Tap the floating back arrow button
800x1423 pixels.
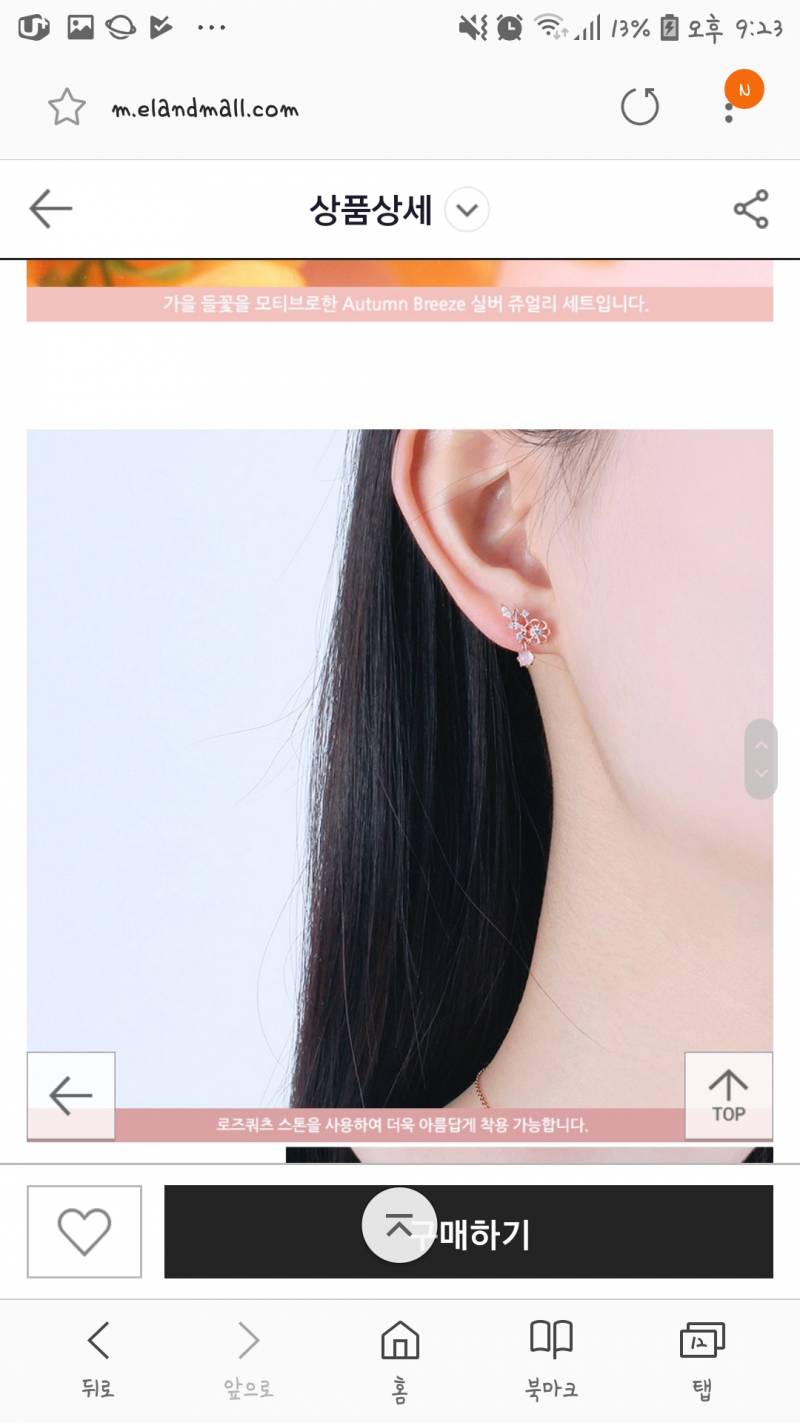point(71,1096)
